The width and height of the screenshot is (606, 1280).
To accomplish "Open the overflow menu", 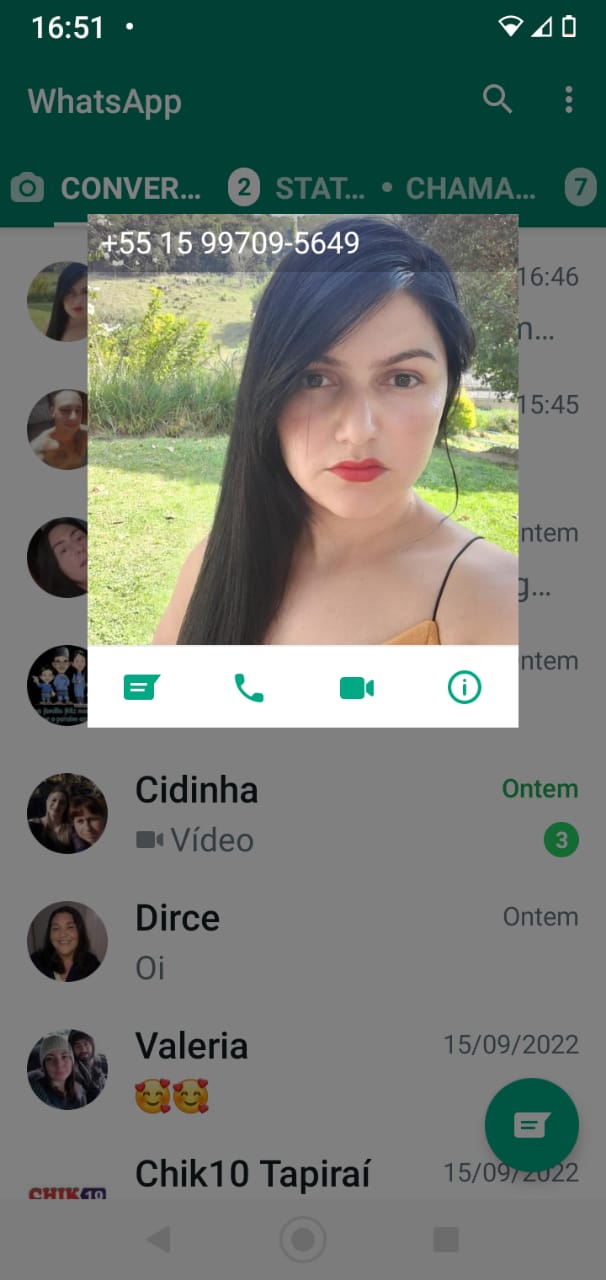I will pyautogui.click(x=568, y=100).
